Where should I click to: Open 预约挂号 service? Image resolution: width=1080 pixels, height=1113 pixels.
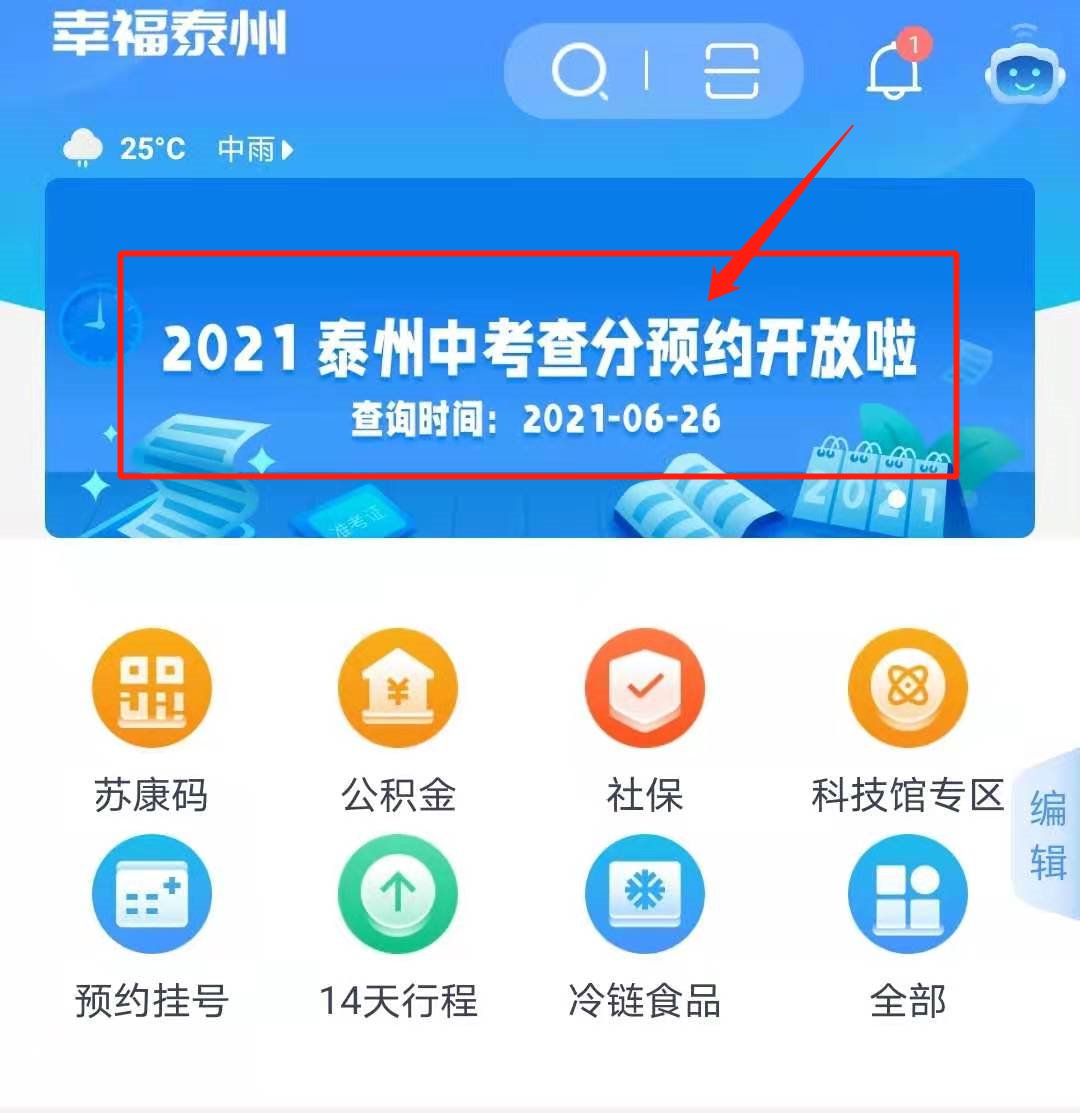pyautogui.click(x=152, y=893)
